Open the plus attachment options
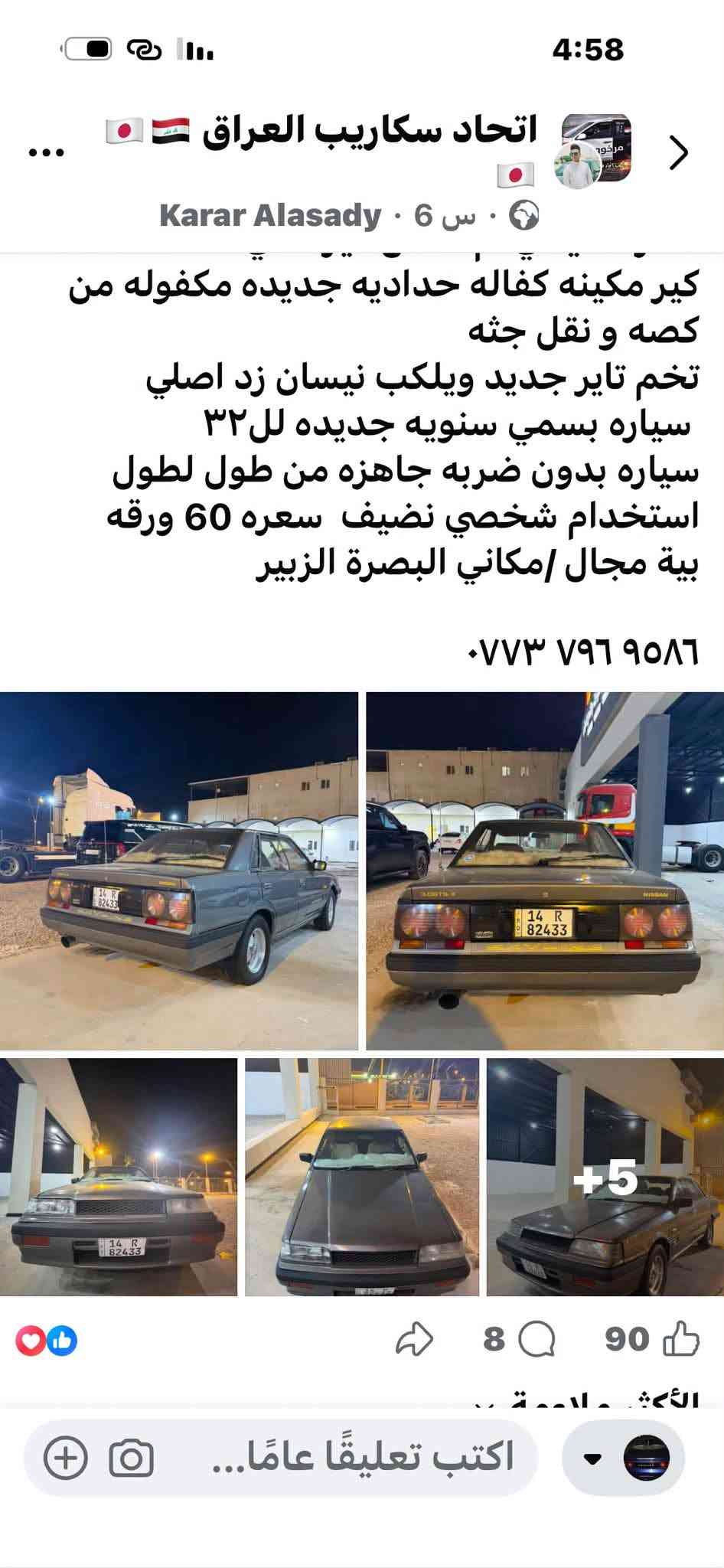The height and width of the screenshot is (1568, 724). [66, 1458]
